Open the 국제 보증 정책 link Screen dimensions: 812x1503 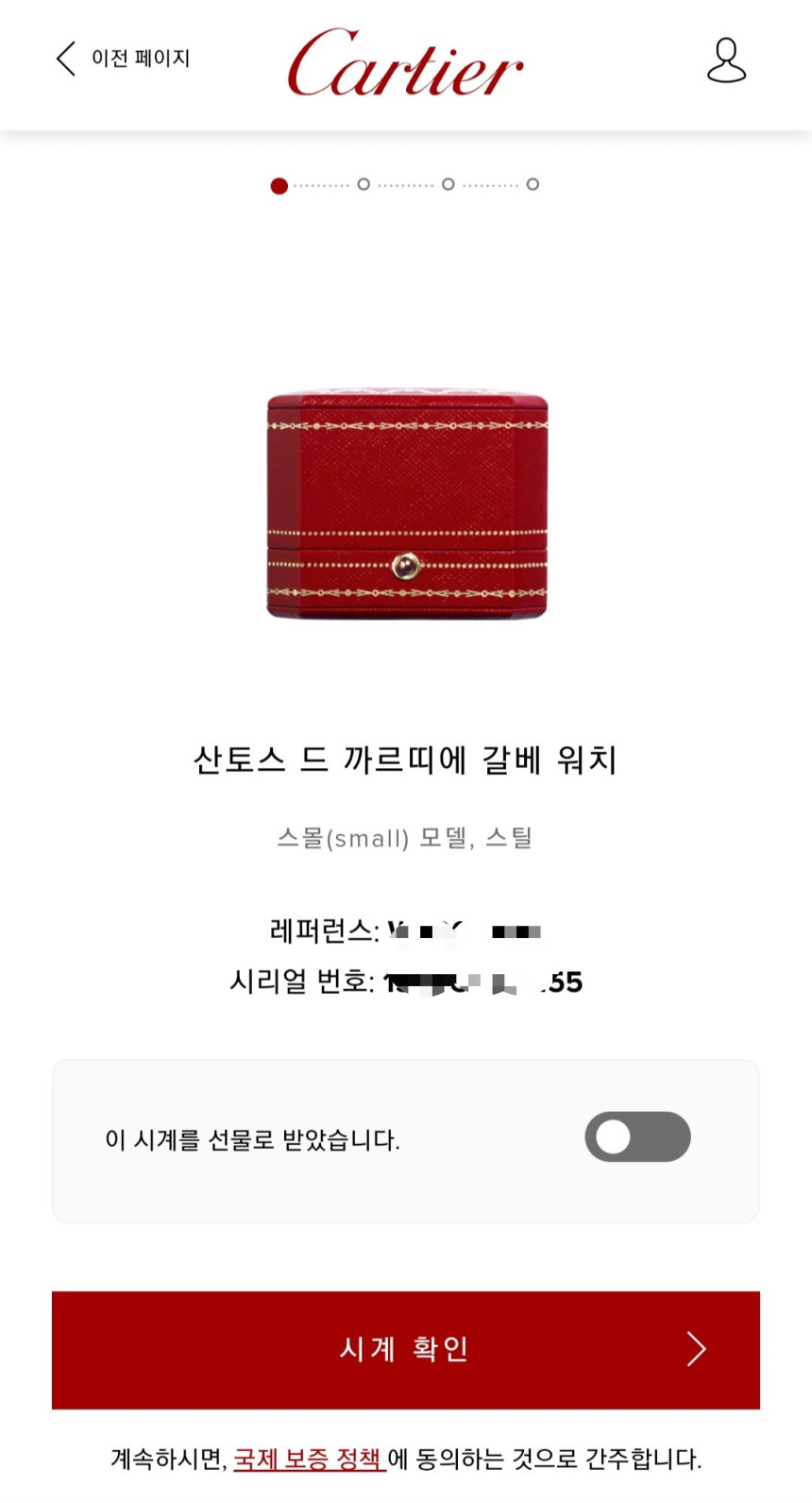(308, 1459)
